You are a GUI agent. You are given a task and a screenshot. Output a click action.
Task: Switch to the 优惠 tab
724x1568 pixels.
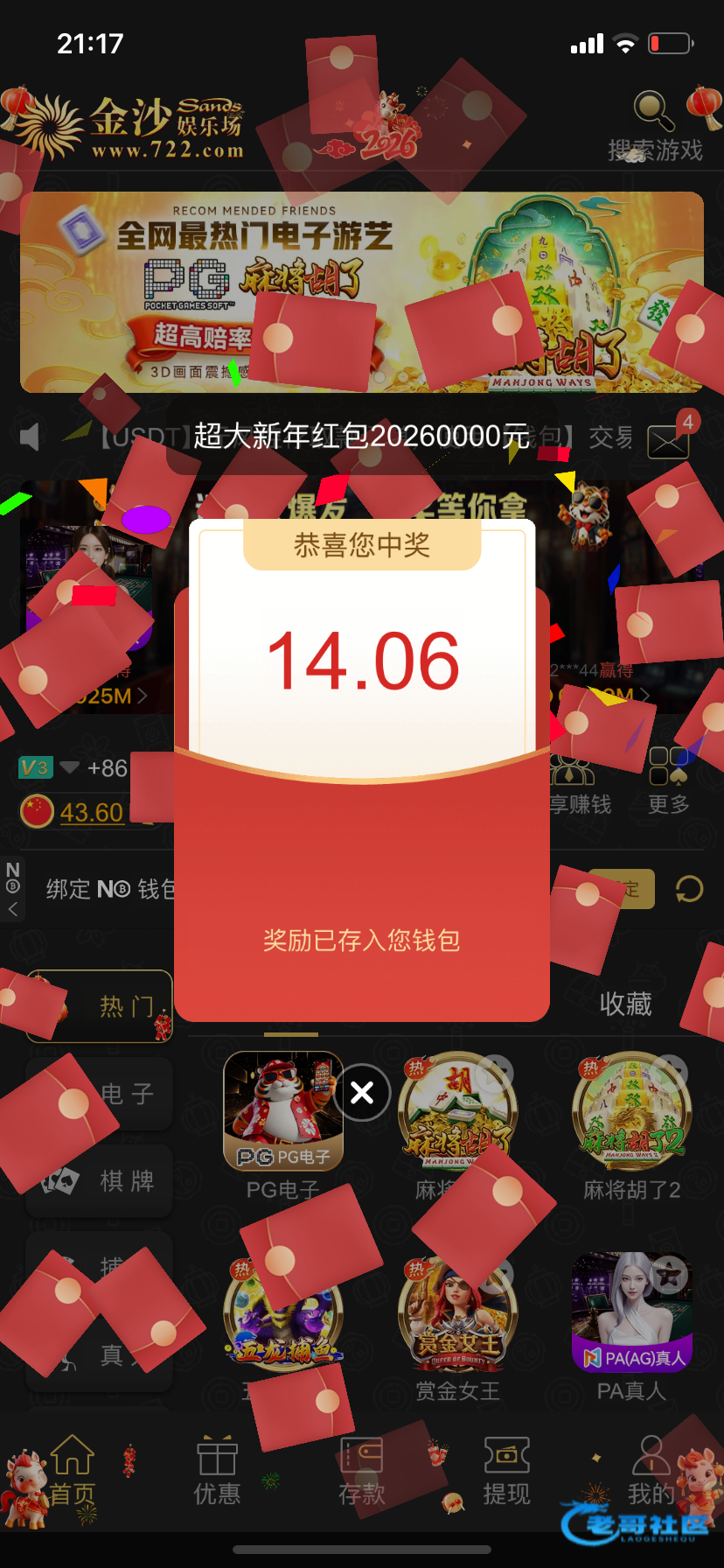(x=217, y=1471)
